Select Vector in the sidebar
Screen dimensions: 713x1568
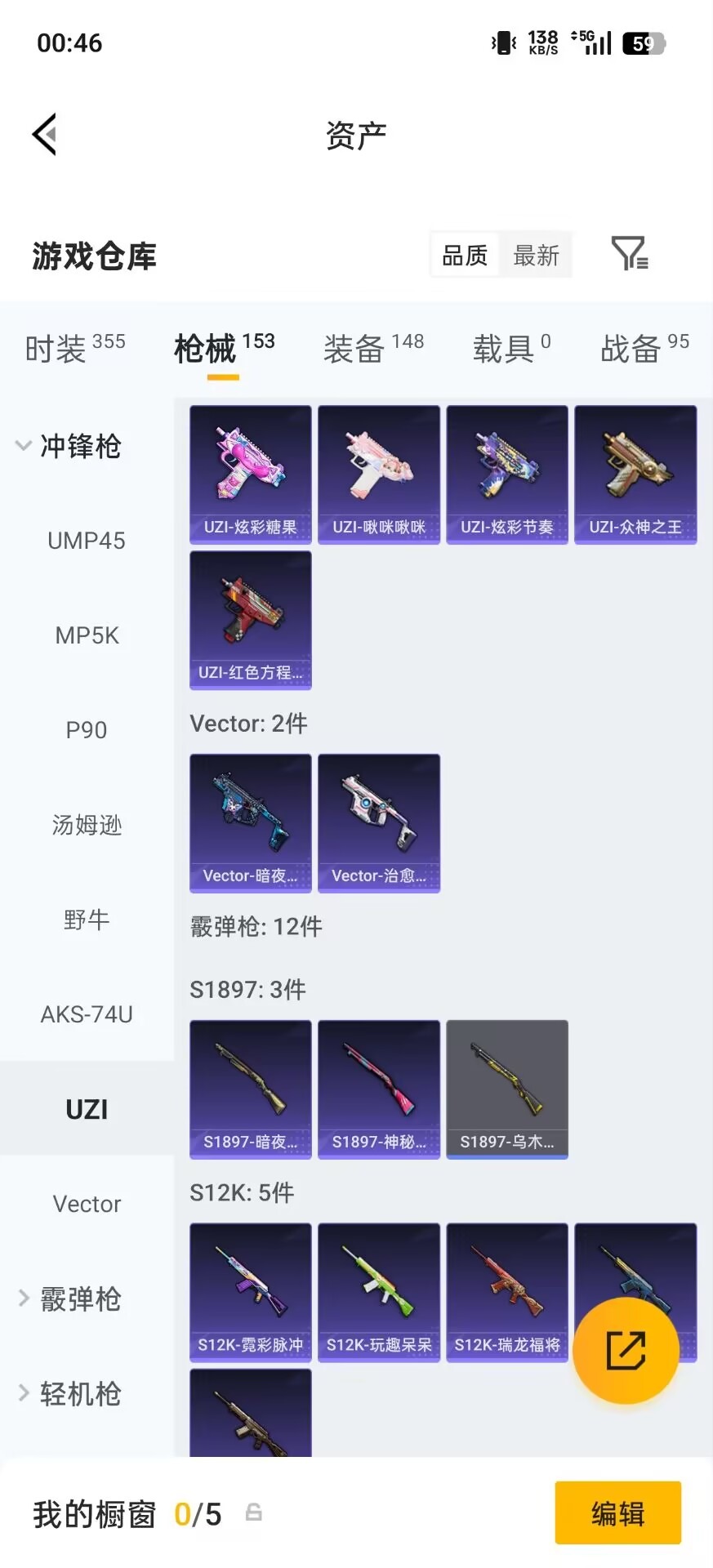87,1204
